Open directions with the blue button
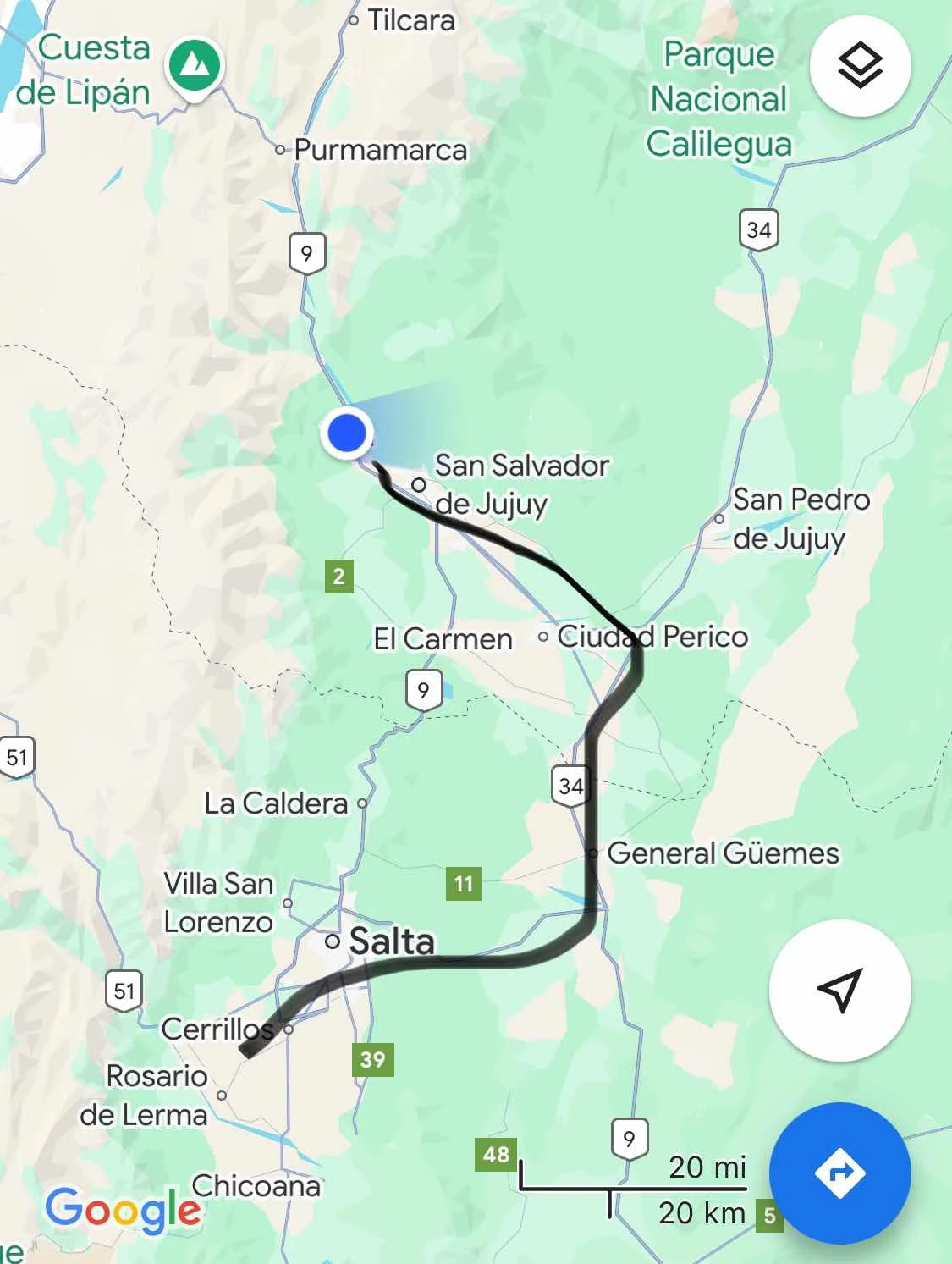 coord(839,1173)
